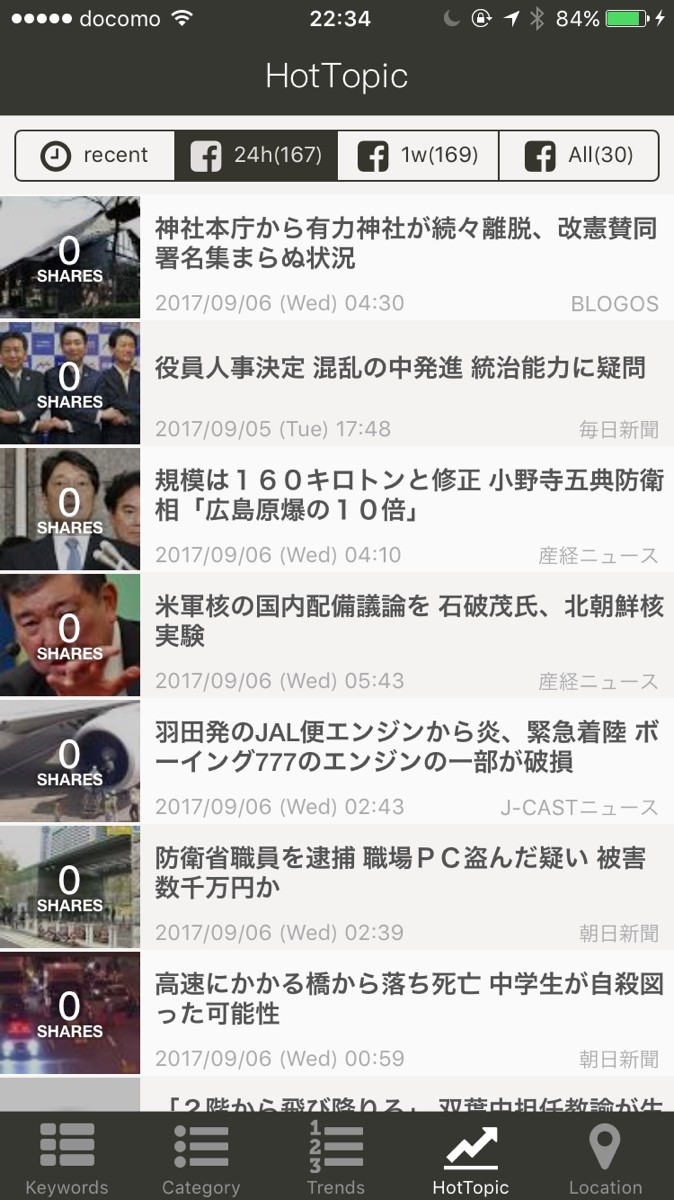The width and height of the screenshot is (674, 1200).
Task: Switch to the Location tab
Action: 605,1157
